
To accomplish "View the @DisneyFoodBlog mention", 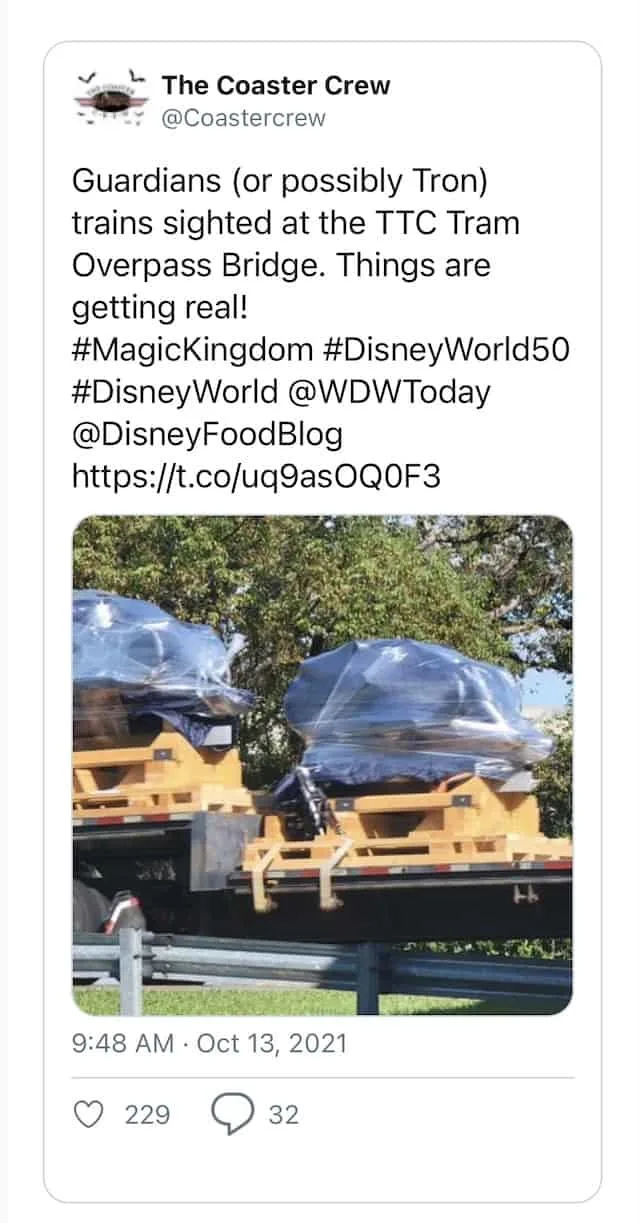I will tap(207, 435).
